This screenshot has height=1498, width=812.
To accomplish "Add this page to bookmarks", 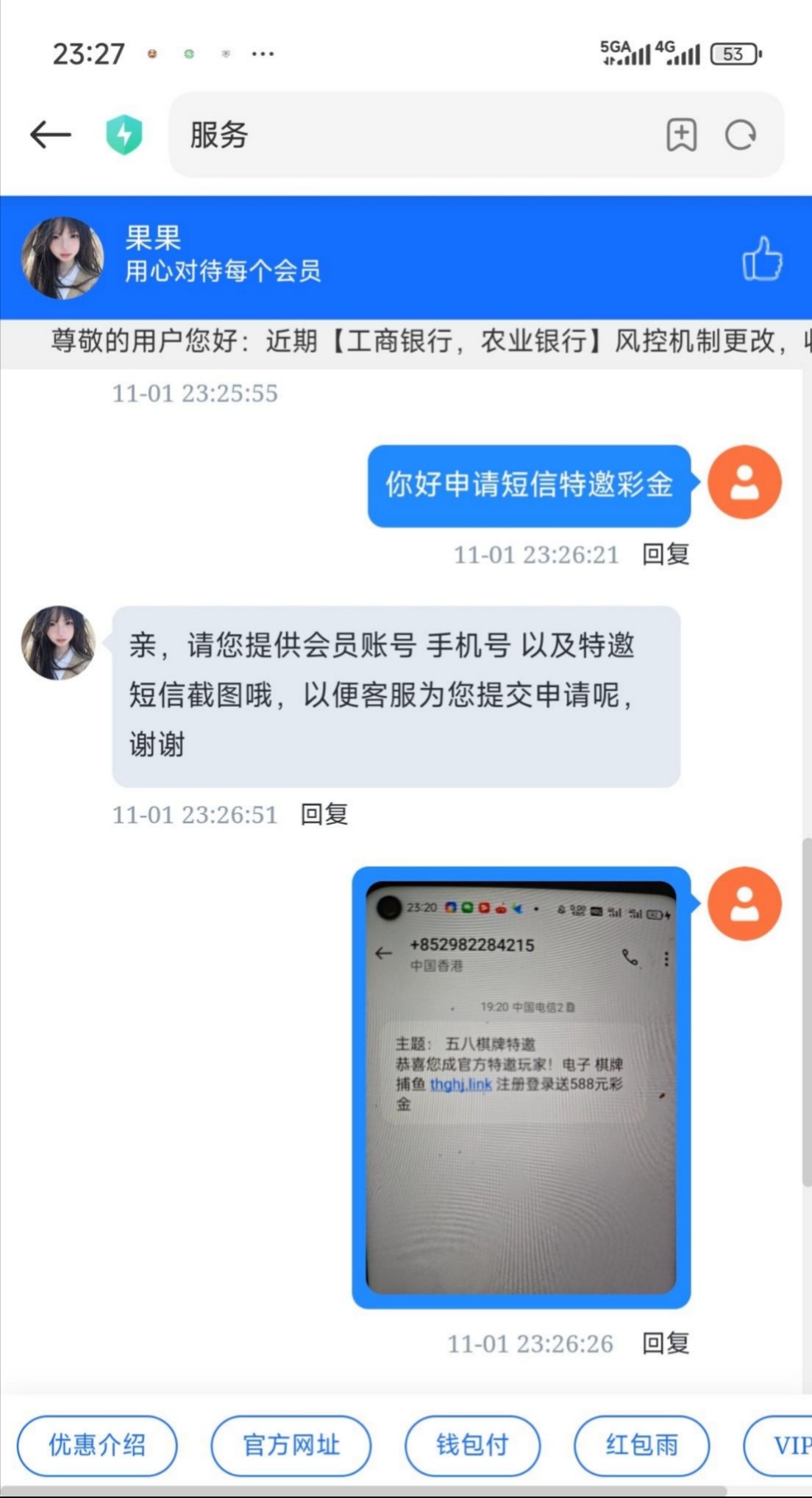I will (681, 135).
